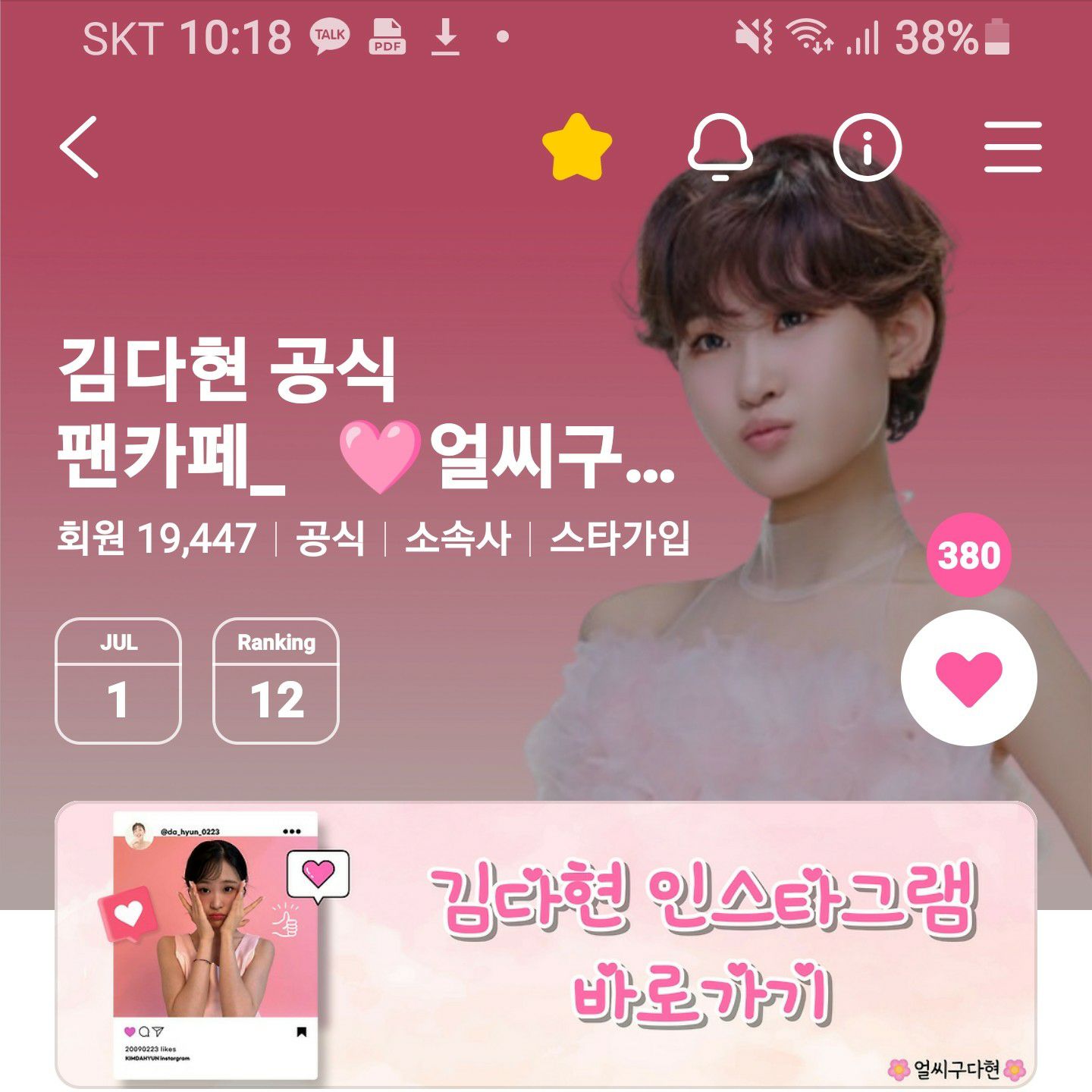Open the 김다현 인스타그램 바로가기 banner
Screen dimensions: 1092x1092
(546, 944)
